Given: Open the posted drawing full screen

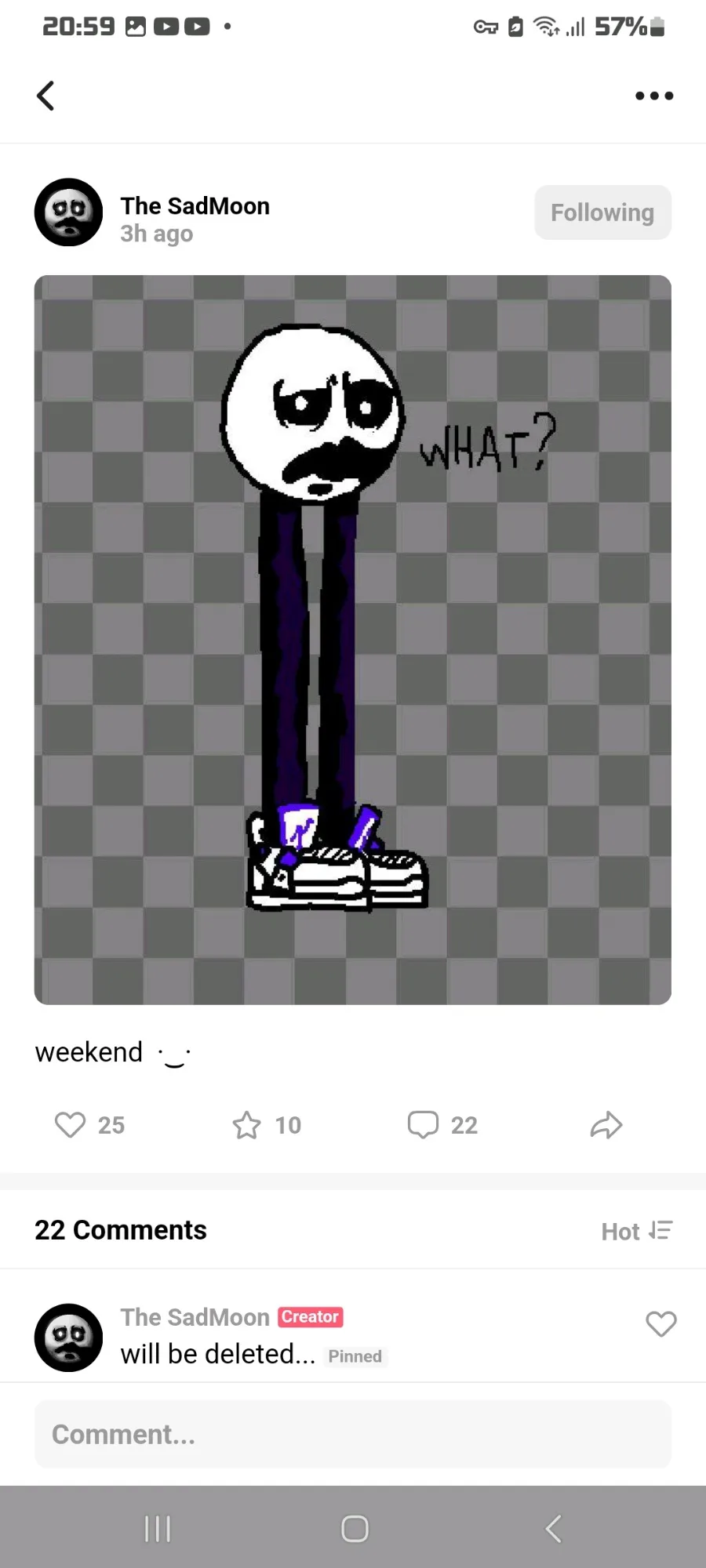Looking at the screenshot, I should pos(353,640).
